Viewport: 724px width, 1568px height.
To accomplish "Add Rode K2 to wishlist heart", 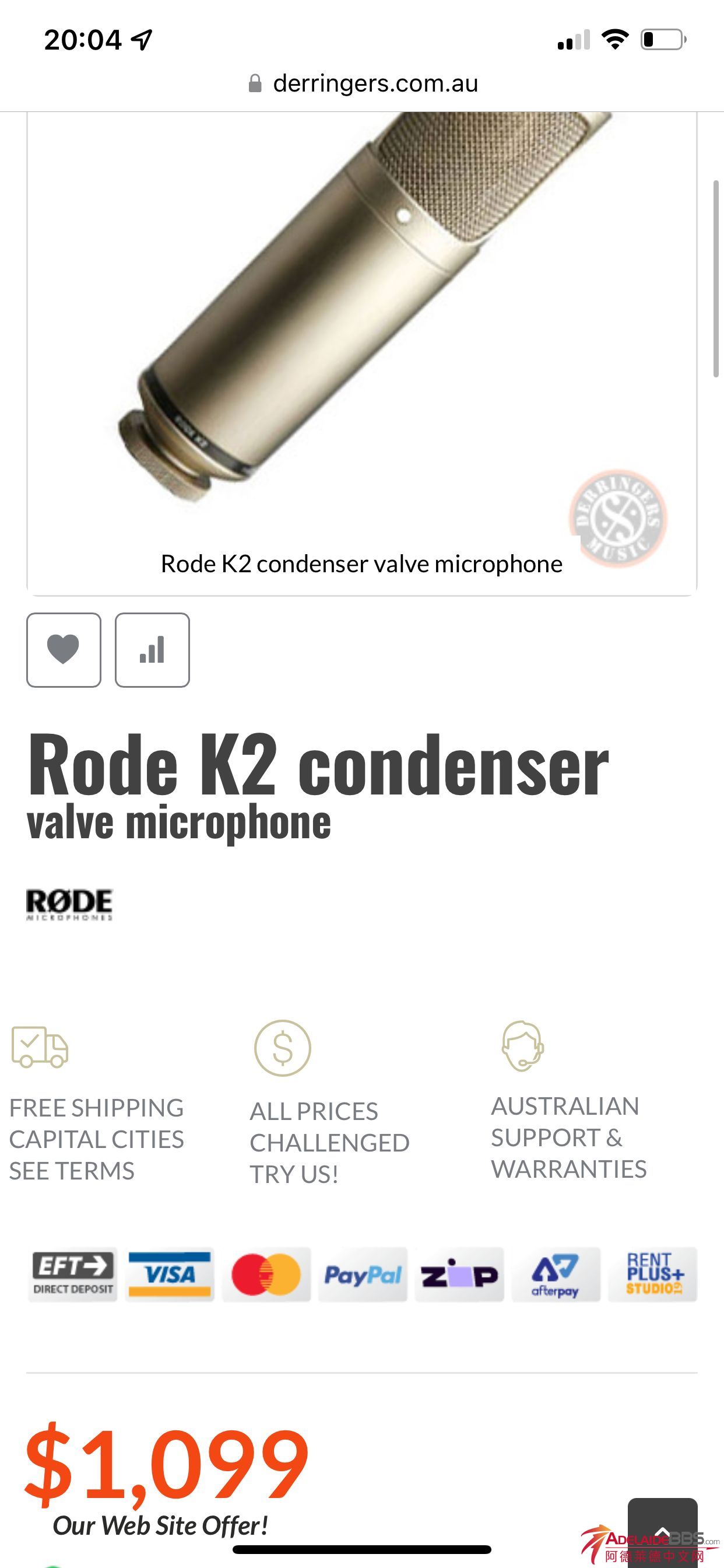I will point(64,649).
